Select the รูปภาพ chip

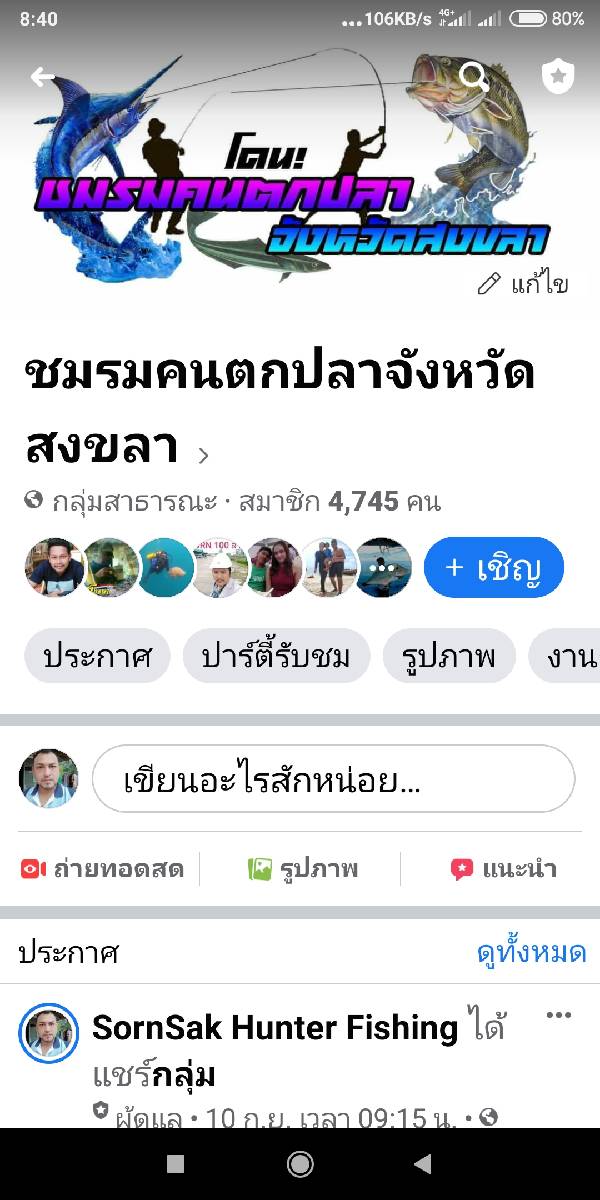pyautogui.click(x=449, y=657)
